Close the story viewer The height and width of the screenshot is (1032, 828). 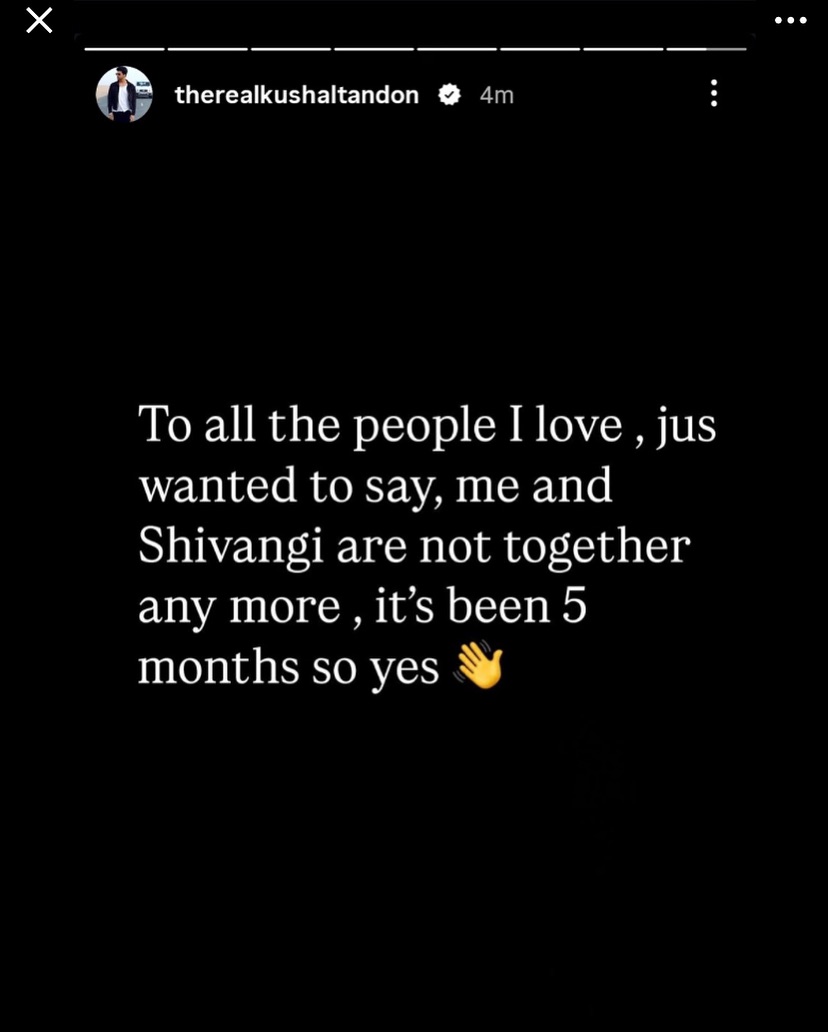pos(39,20)
